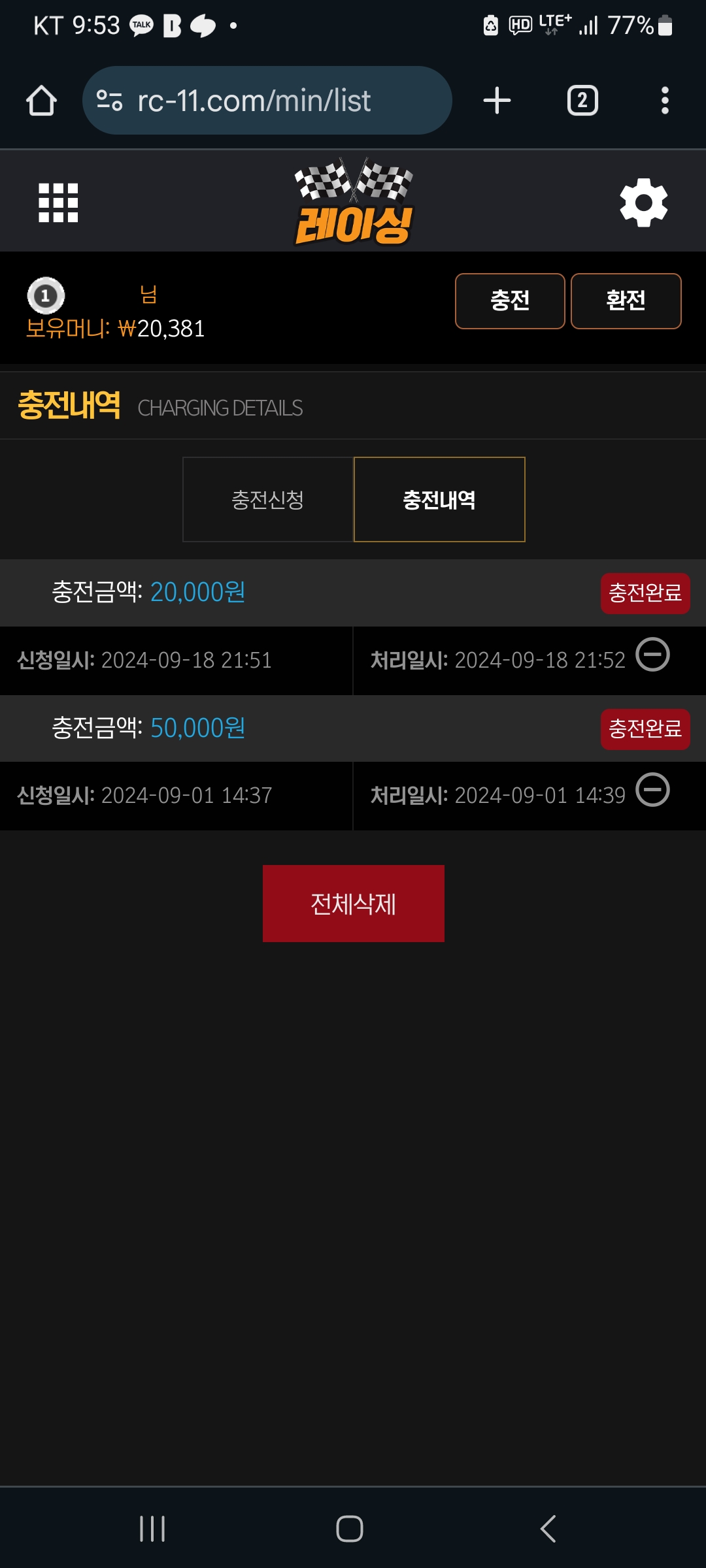Delete the 20,000원 charge record
706x1568 pixels.
coord(652,655)
